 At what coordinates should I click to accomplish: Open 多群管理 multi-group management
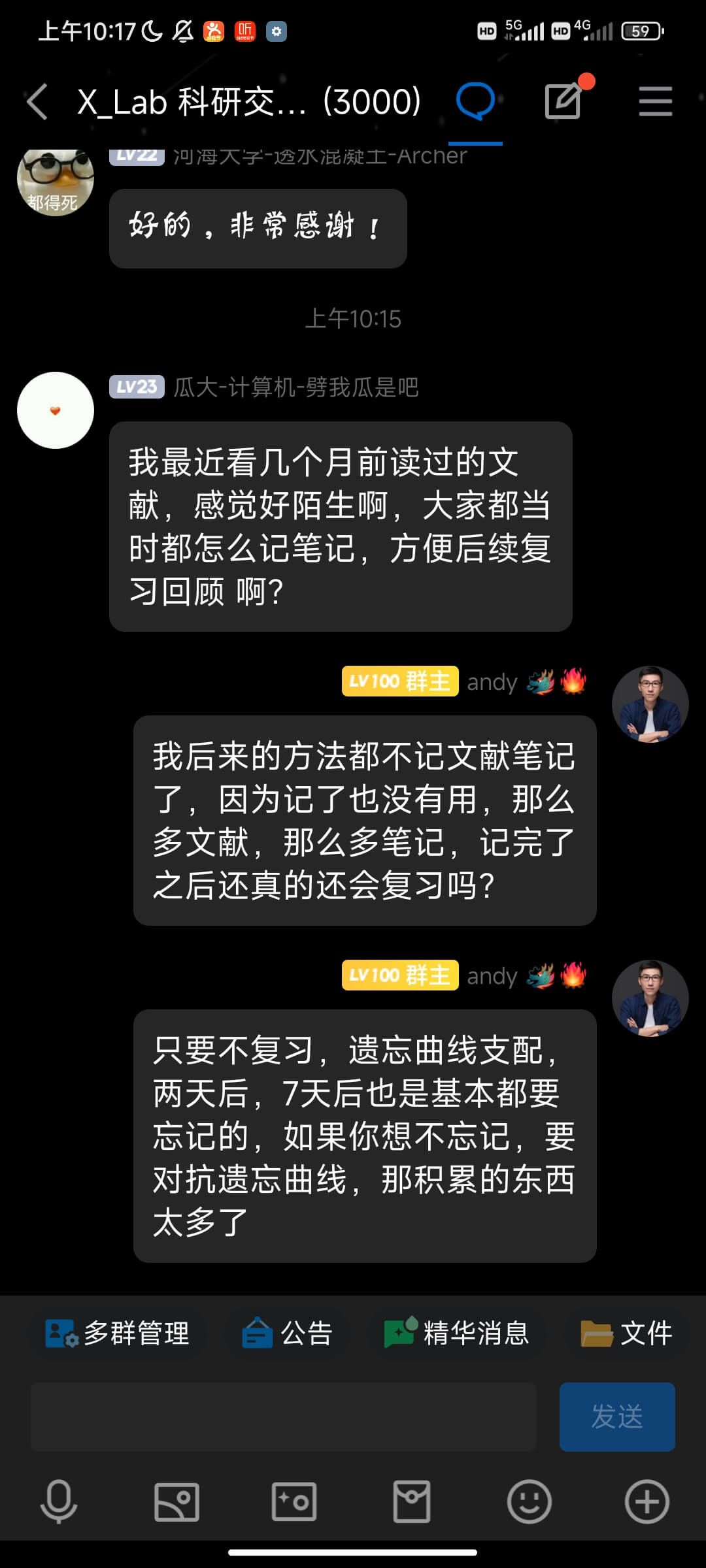(x=118, y=1333)
